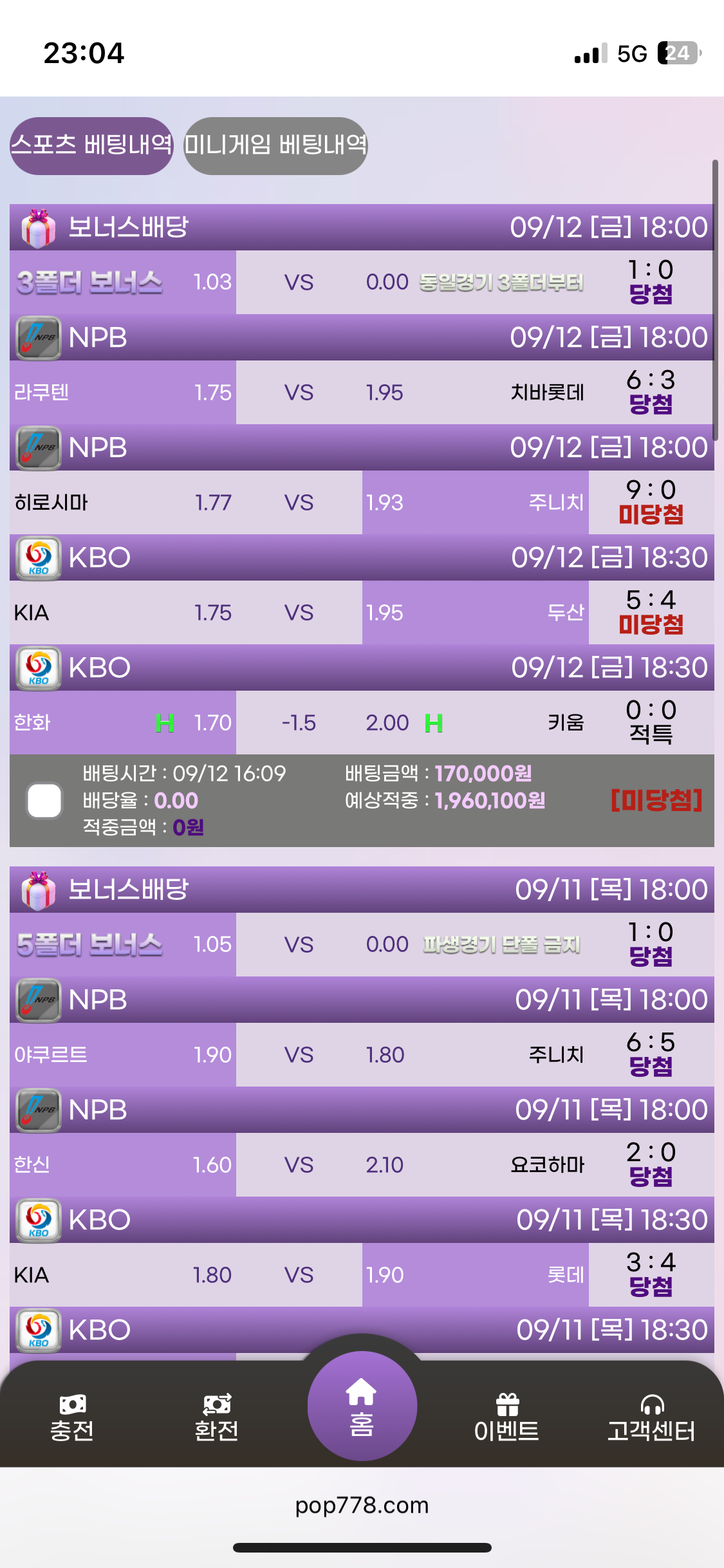Check the box beside the 09/12 bet slip

click(44, 800)
